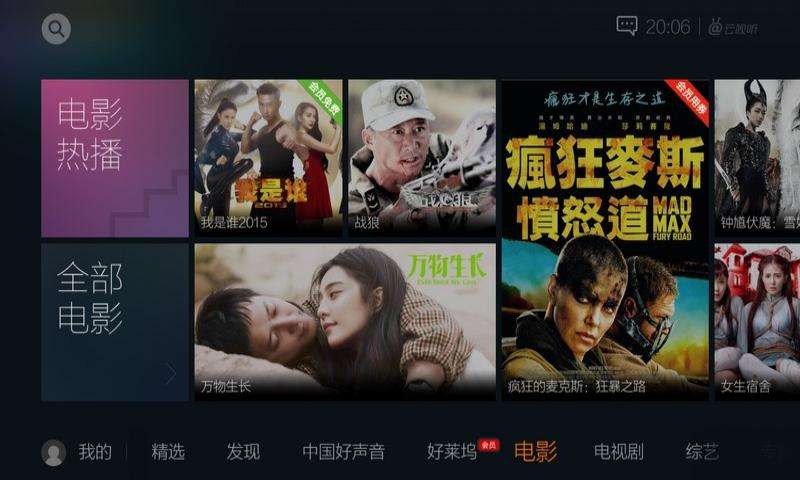Open the search icon

coord(56,29)
